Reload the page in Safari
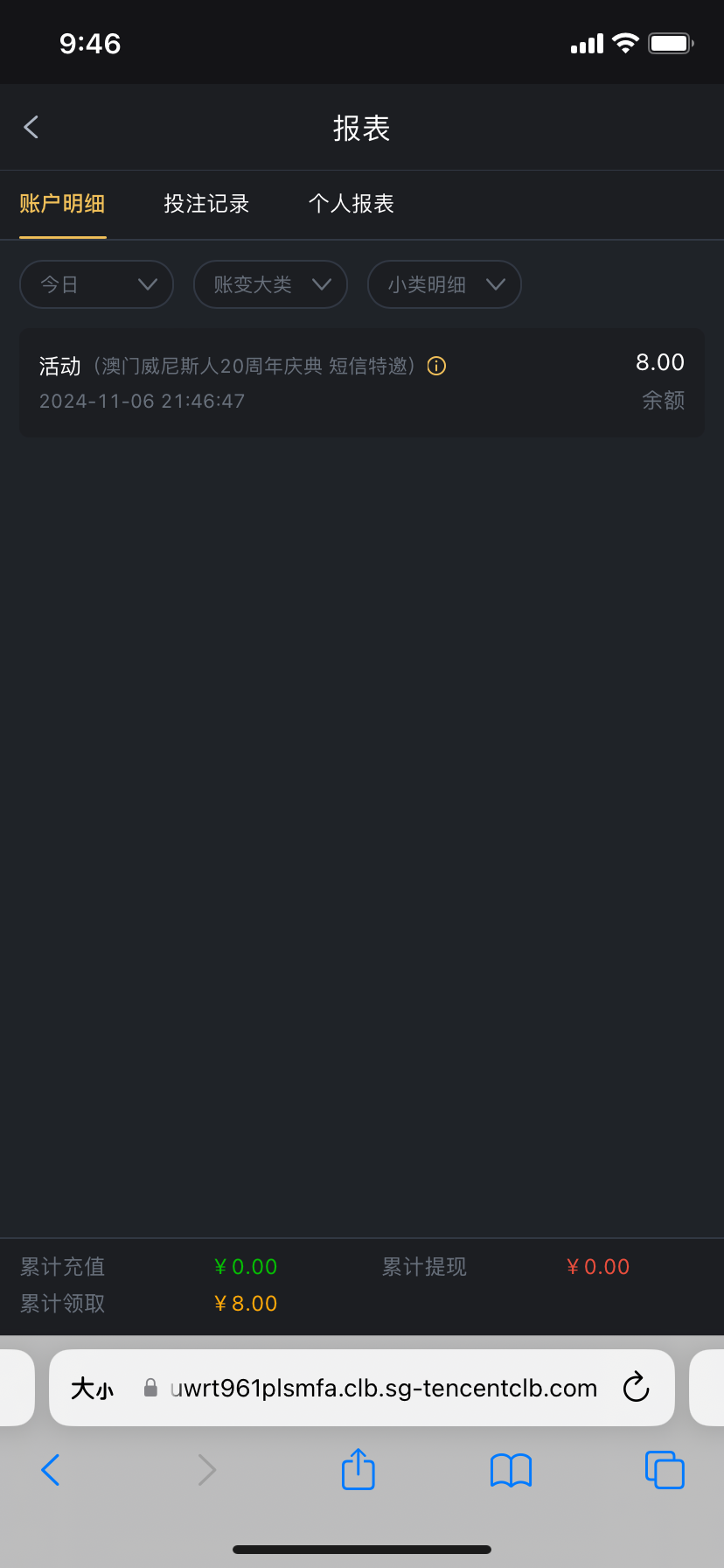The image size is (724, 1568). pos(636,1388)
